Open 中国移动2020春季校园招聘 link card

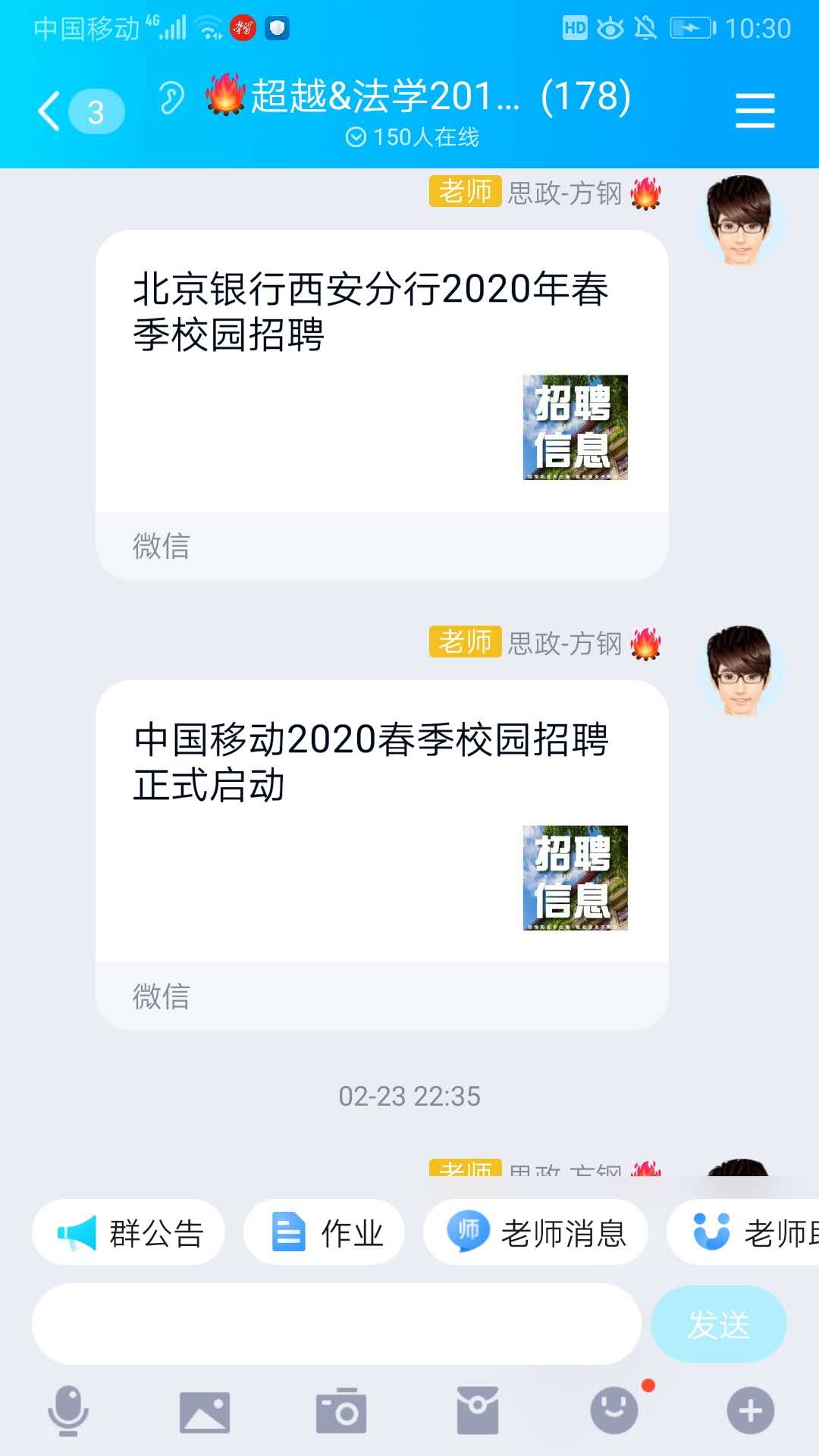click(381, 822)
